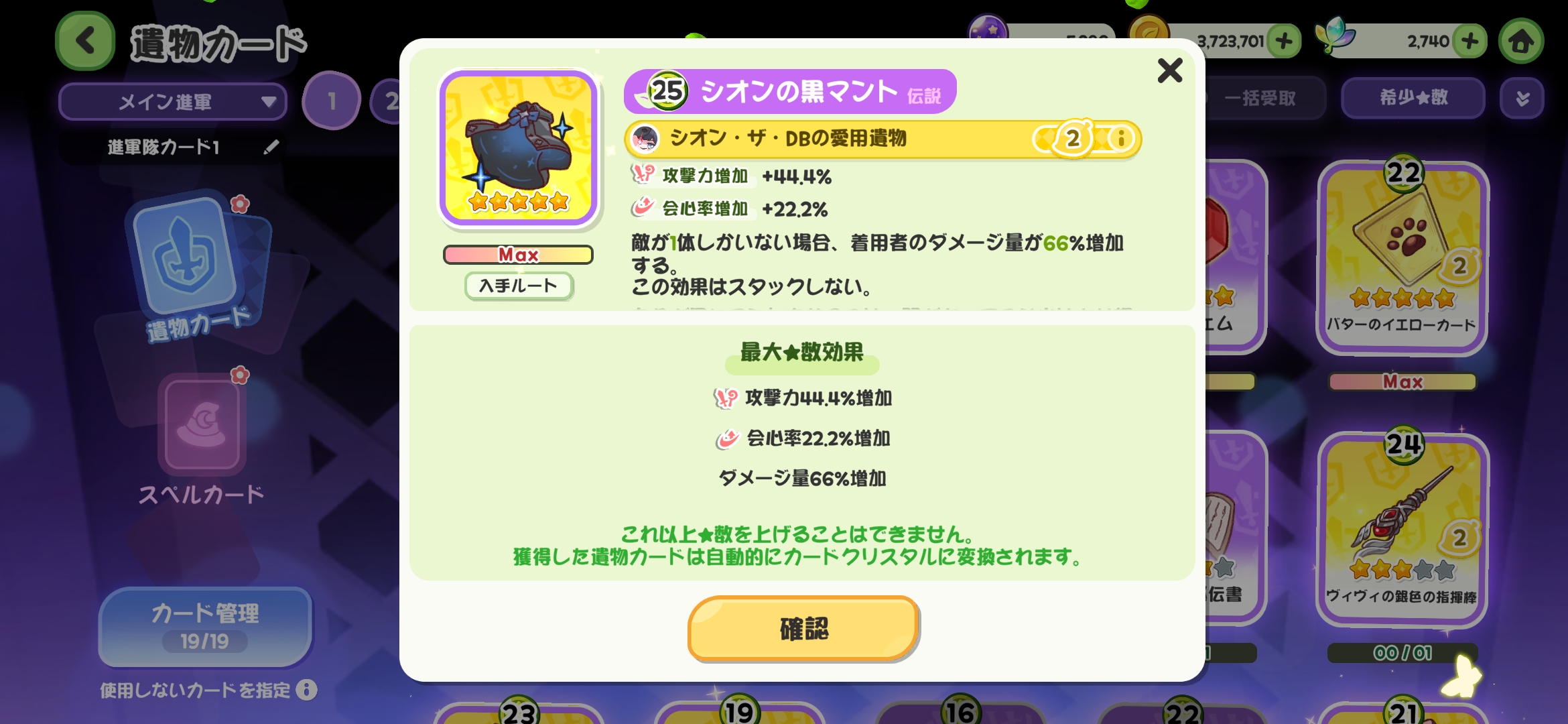Open info icon on シオン・ザ・DBの愛用遺物 bar
Screen dimensions: 1568x724
pos(1121,139)
